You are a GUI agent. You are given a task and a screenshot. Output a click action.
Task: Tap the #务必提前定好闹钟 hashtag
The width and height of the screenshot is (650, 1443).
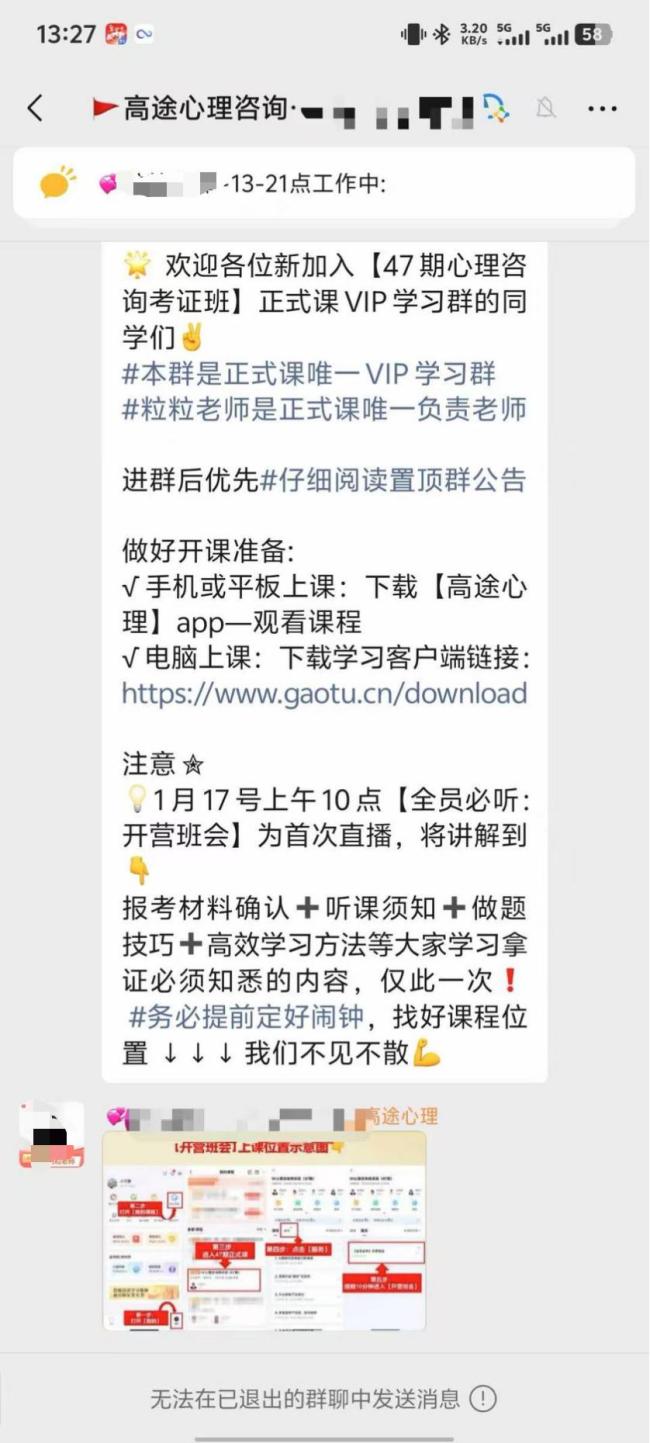[x=245, y=1018]
